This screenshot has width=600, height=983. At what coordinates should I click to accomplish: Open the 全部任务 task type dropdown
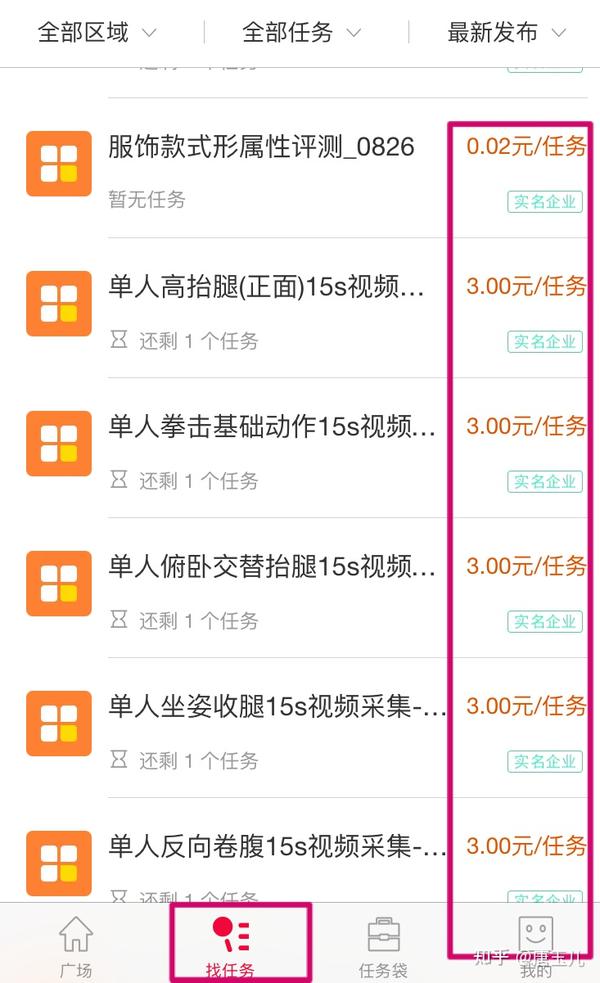pos(302,32)
